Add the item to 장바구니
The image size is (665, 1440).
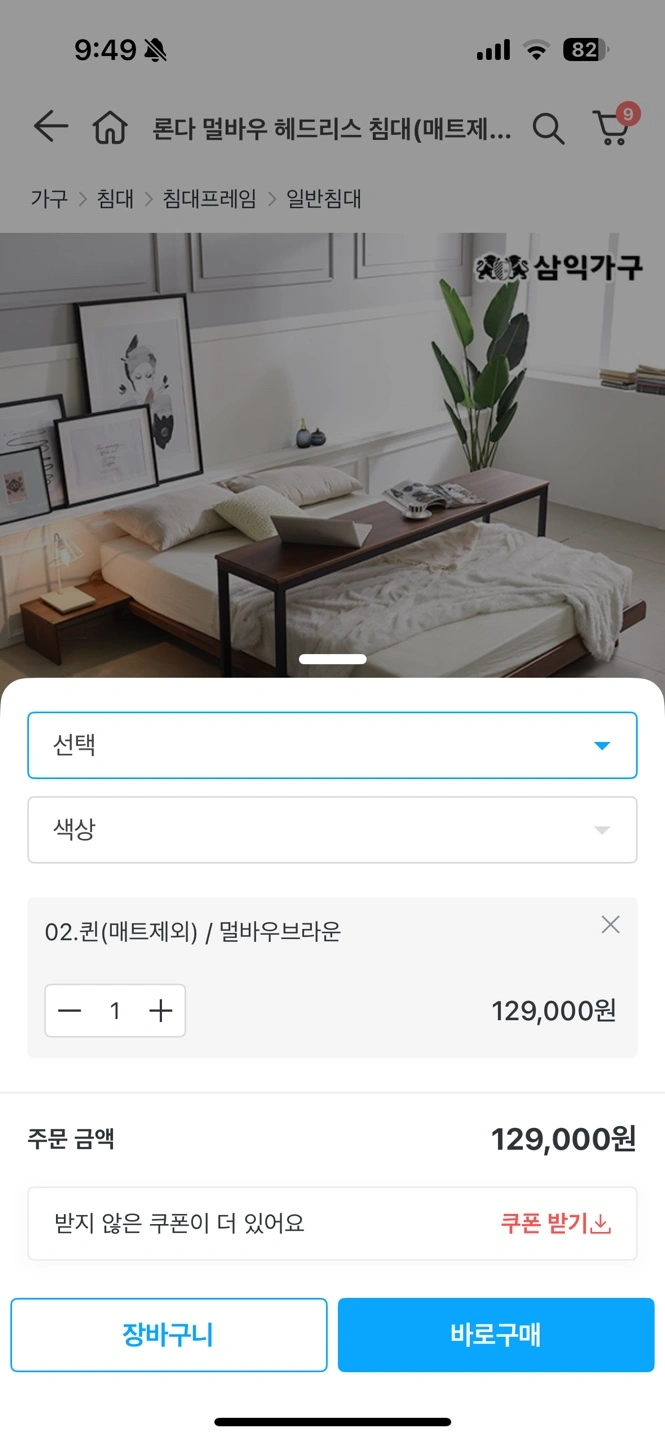(x=169, y=1335)
